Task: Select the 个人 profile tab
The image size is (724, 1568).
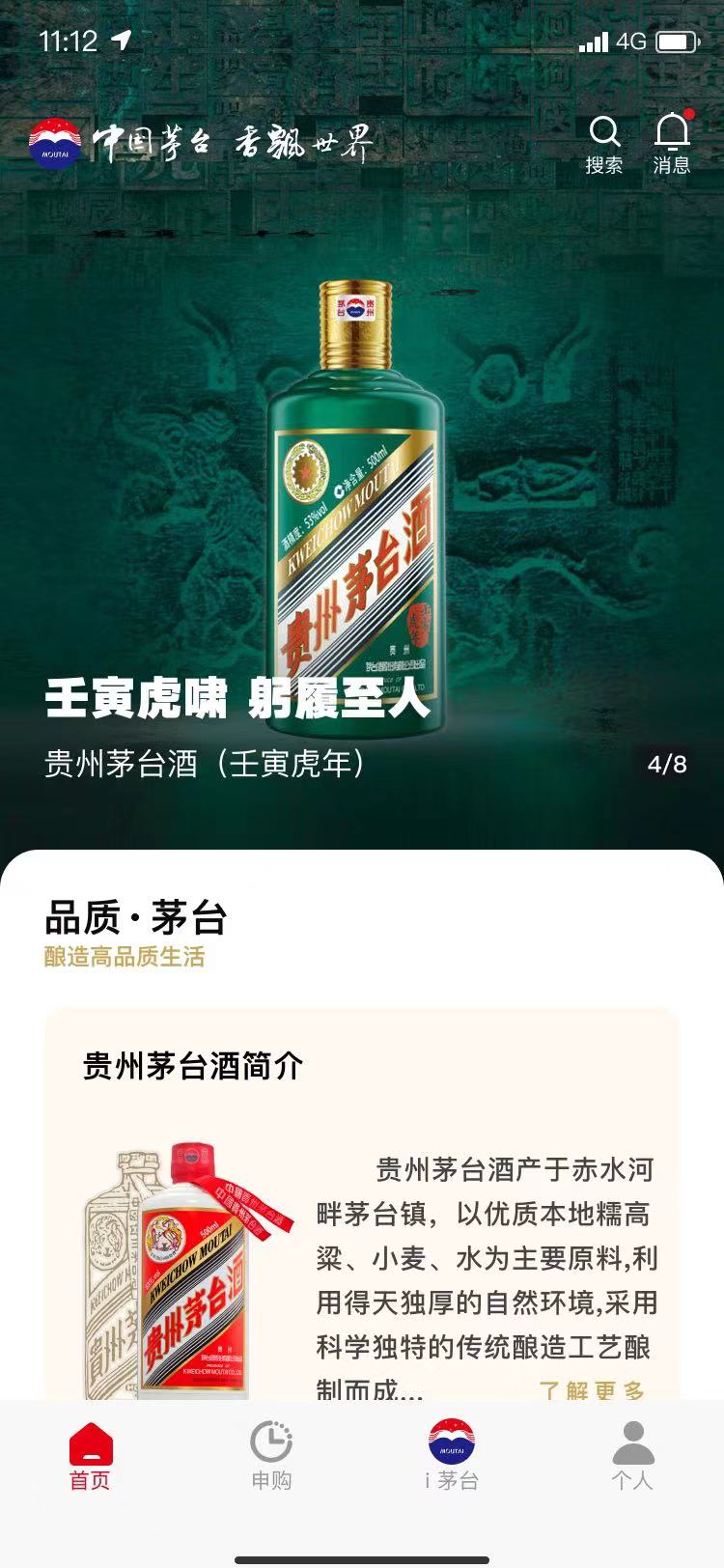Action: point(632,1456)
